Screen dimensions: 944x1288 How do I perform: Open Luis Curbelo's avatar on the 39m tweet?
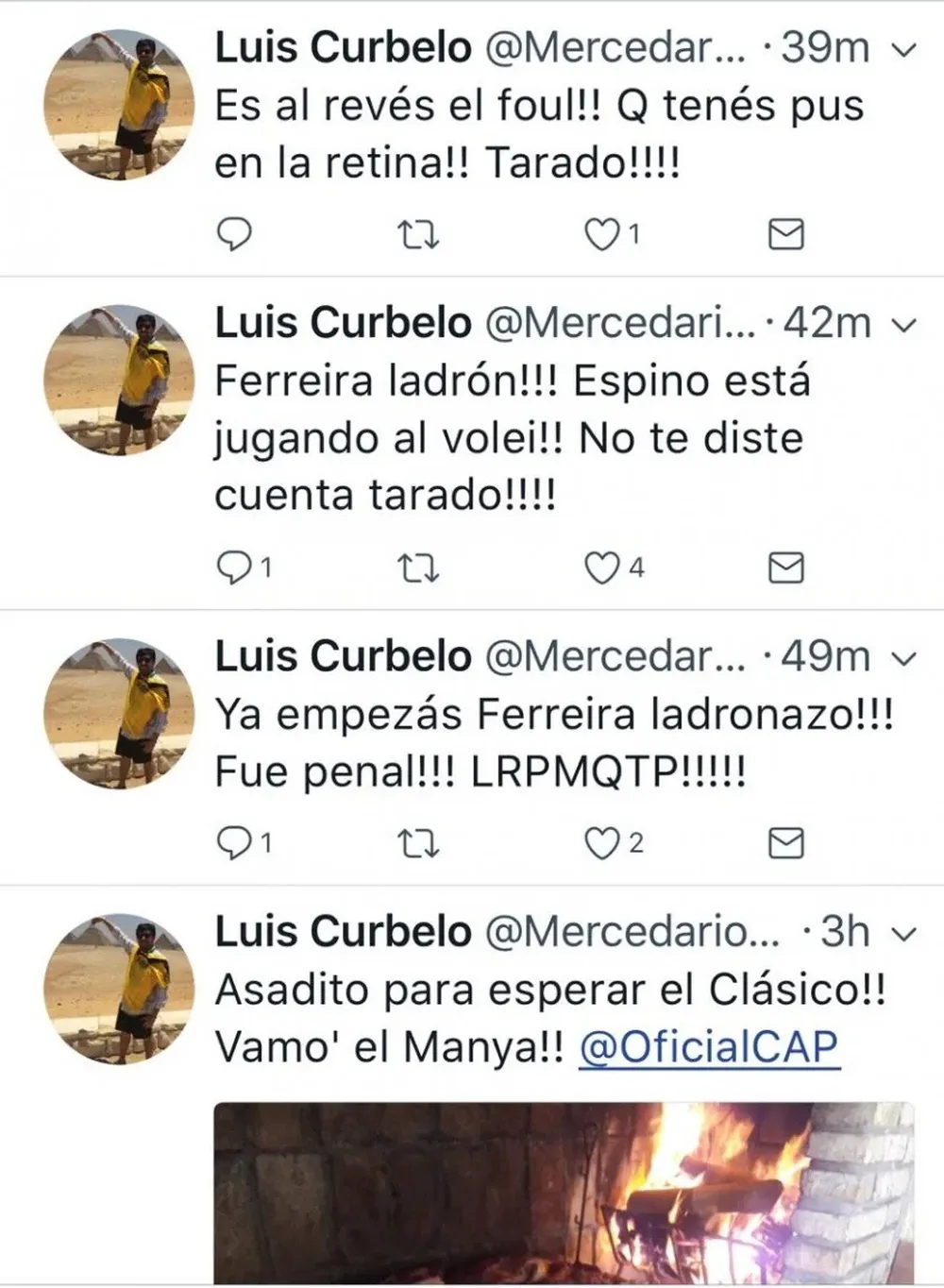click(119, 105)
